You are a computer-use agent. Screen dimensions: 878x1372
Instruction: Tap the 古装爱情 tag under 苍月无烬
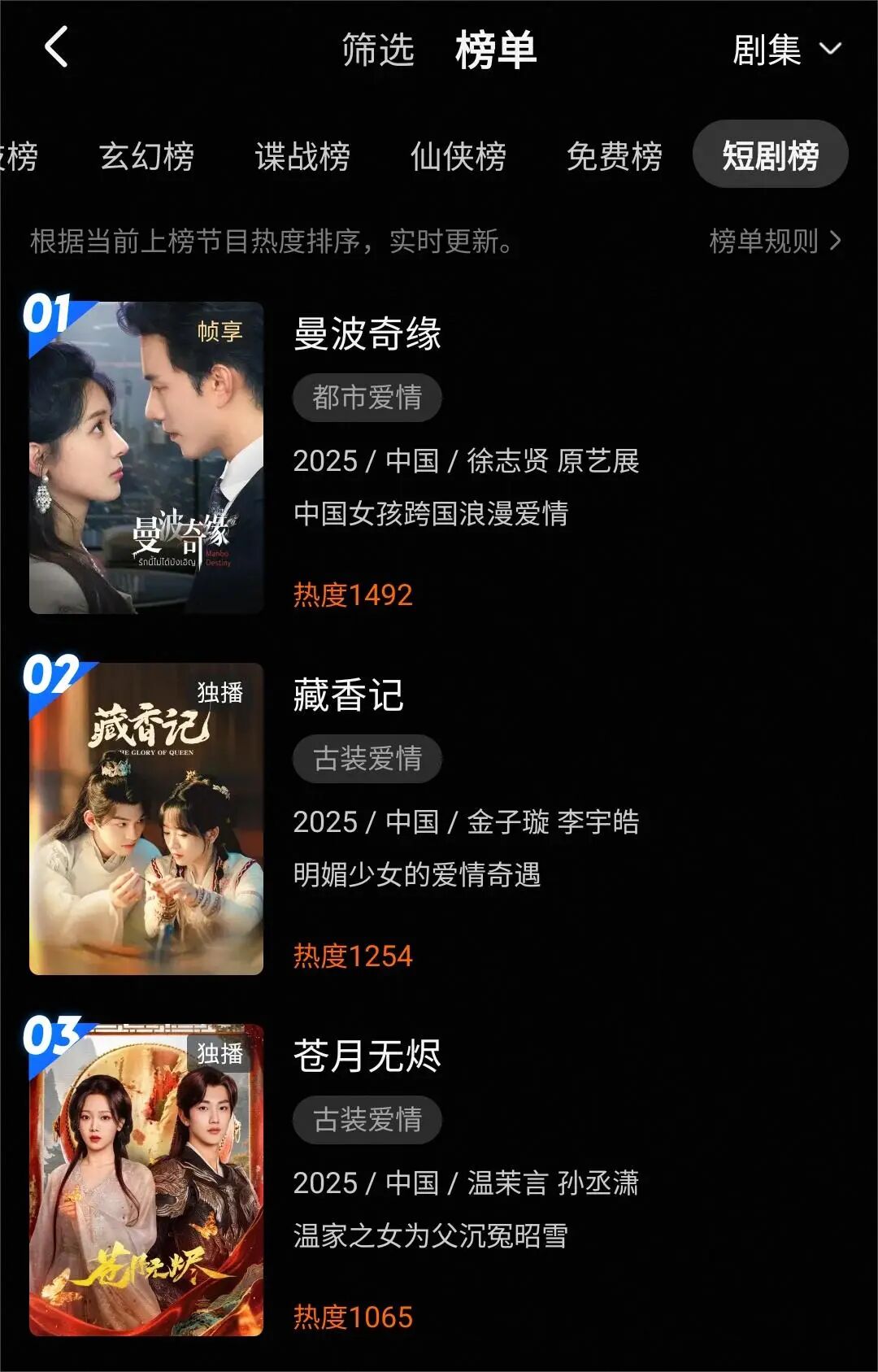coord(367,1120)
